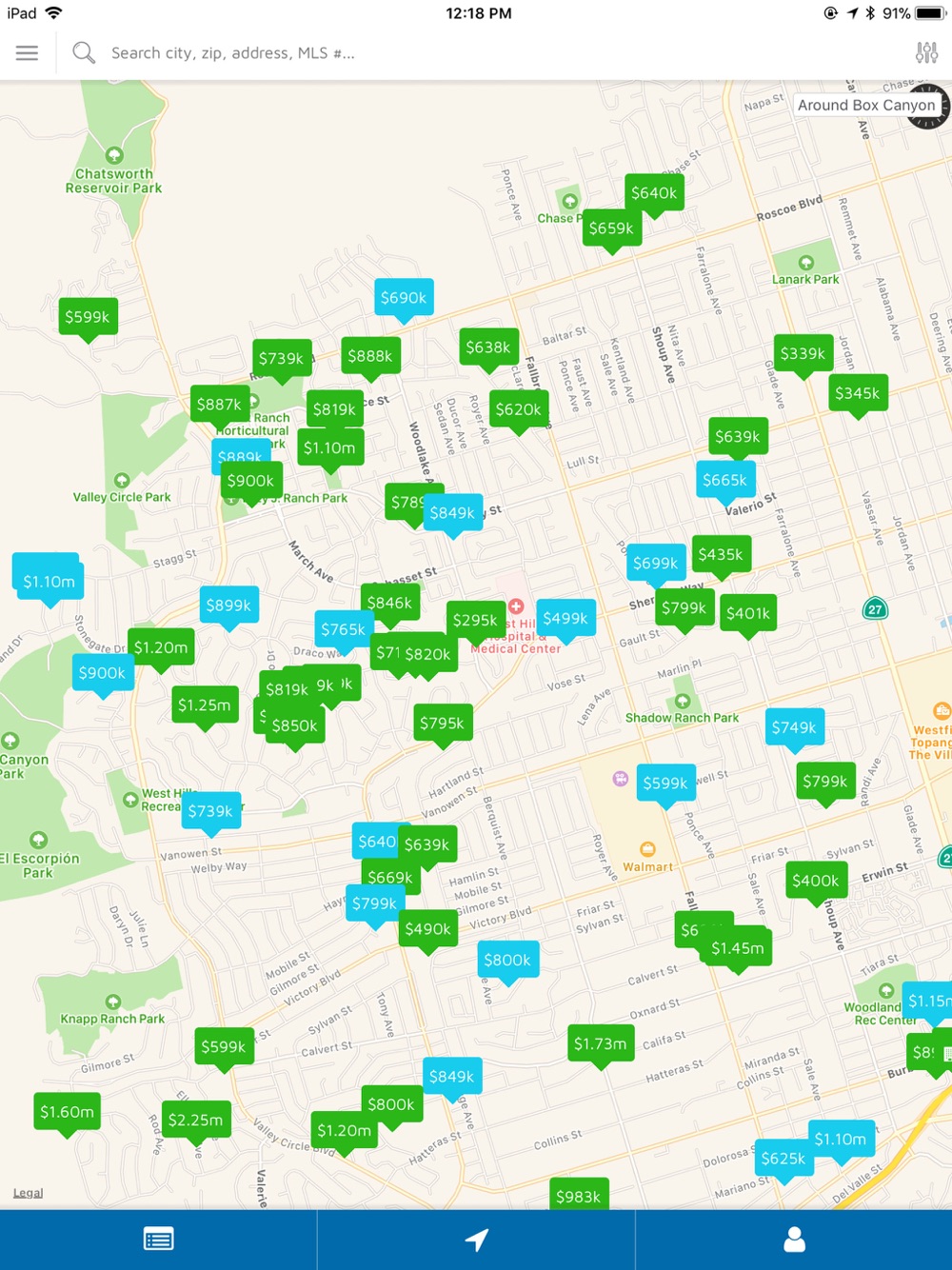Screen dimensions: 952x1270
Task: Select the $640k listing near Chase Park
Action: [654, 193]
